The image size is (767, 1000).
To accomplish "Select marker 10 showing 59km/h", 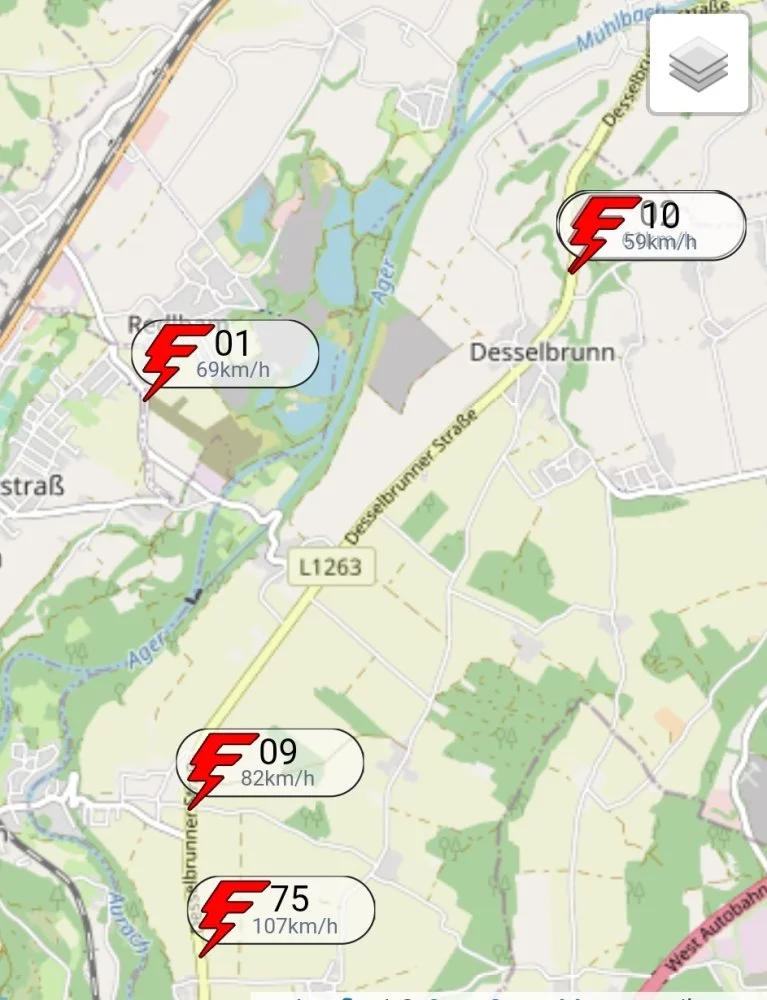I will [651, 226].
